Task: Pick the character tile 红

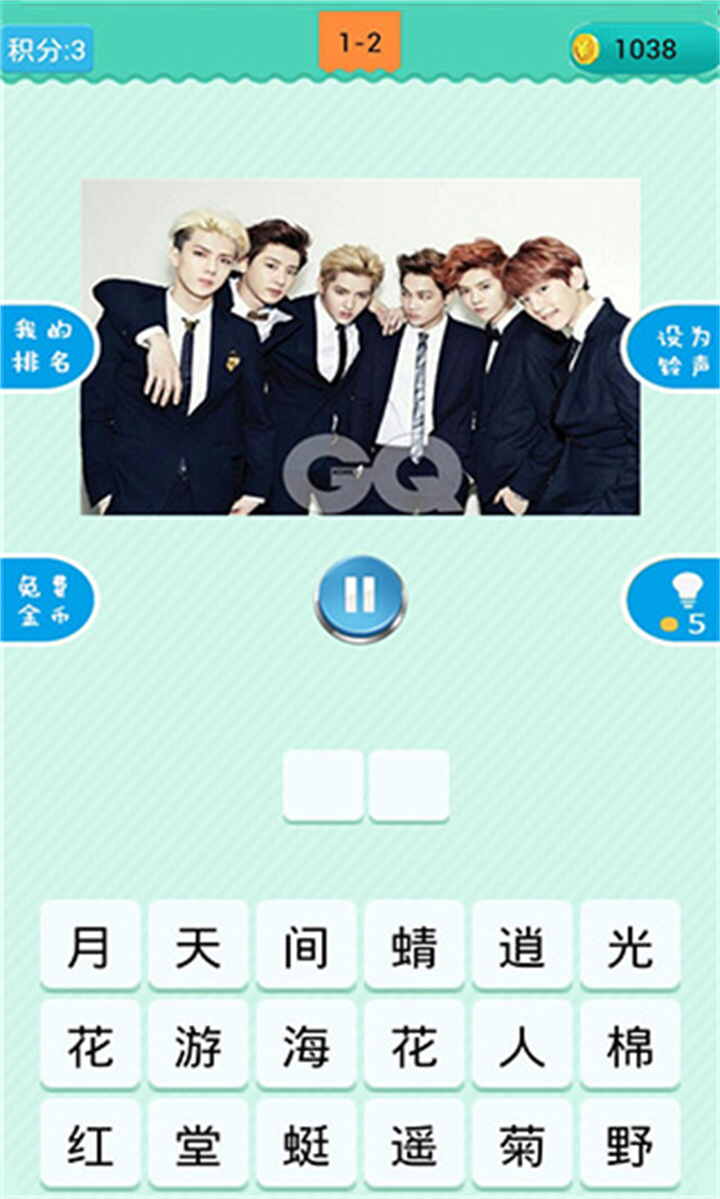Action: point(90,1144)
